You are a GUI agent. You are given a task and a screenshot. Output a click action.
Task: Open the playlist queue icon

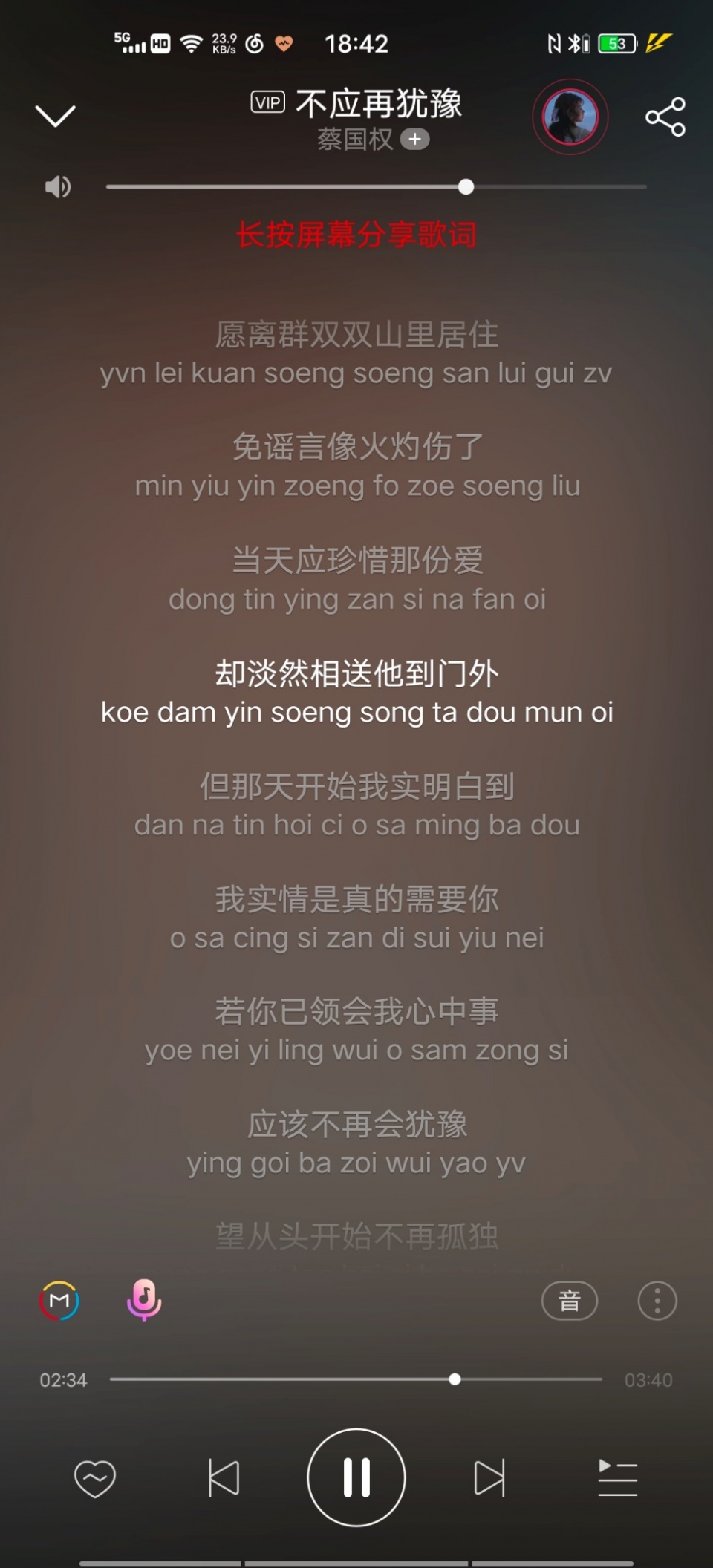pos(616,1477)
